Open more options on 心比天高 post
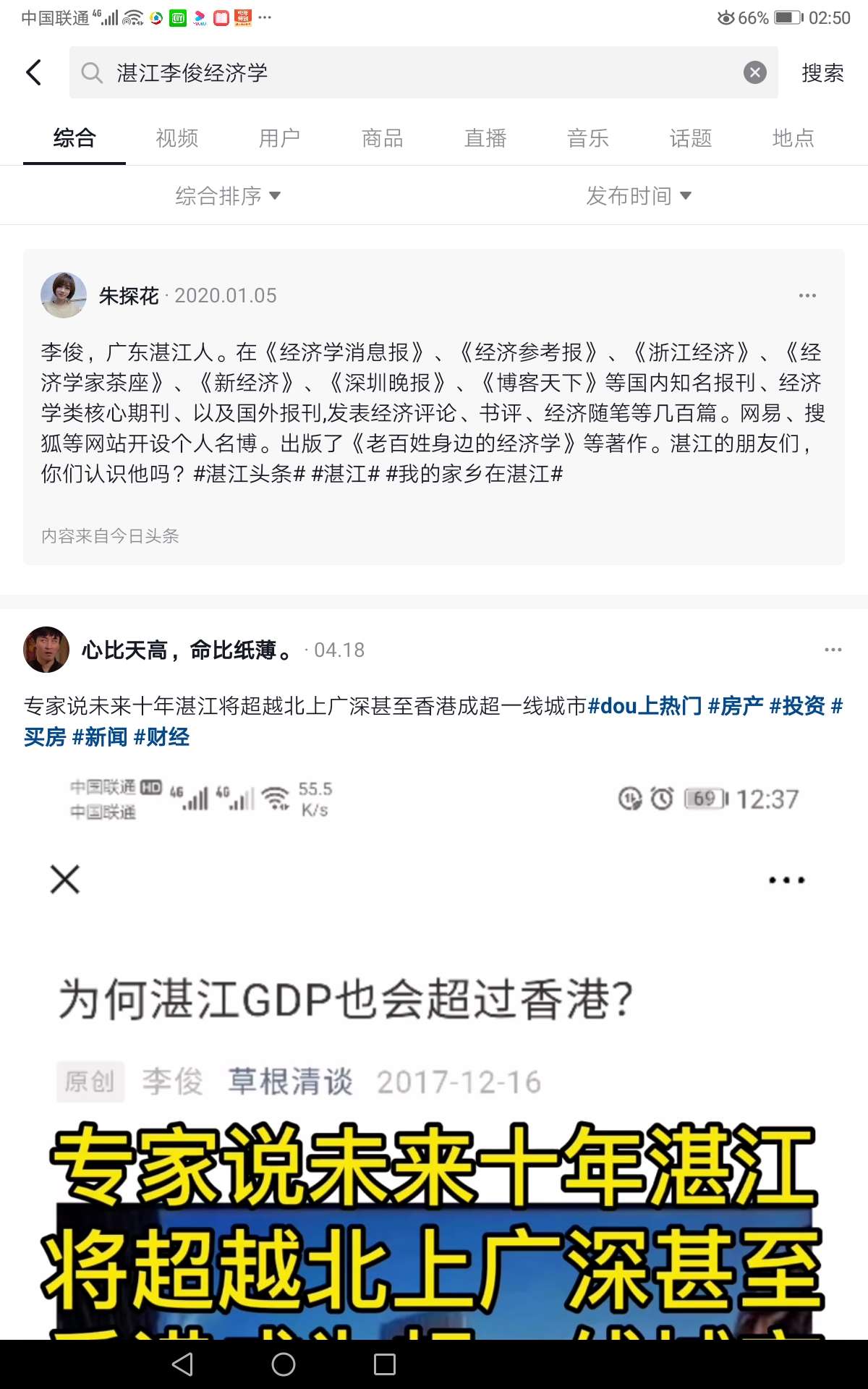The height and width of the screenshot is (1389, 868). (833, 650)
